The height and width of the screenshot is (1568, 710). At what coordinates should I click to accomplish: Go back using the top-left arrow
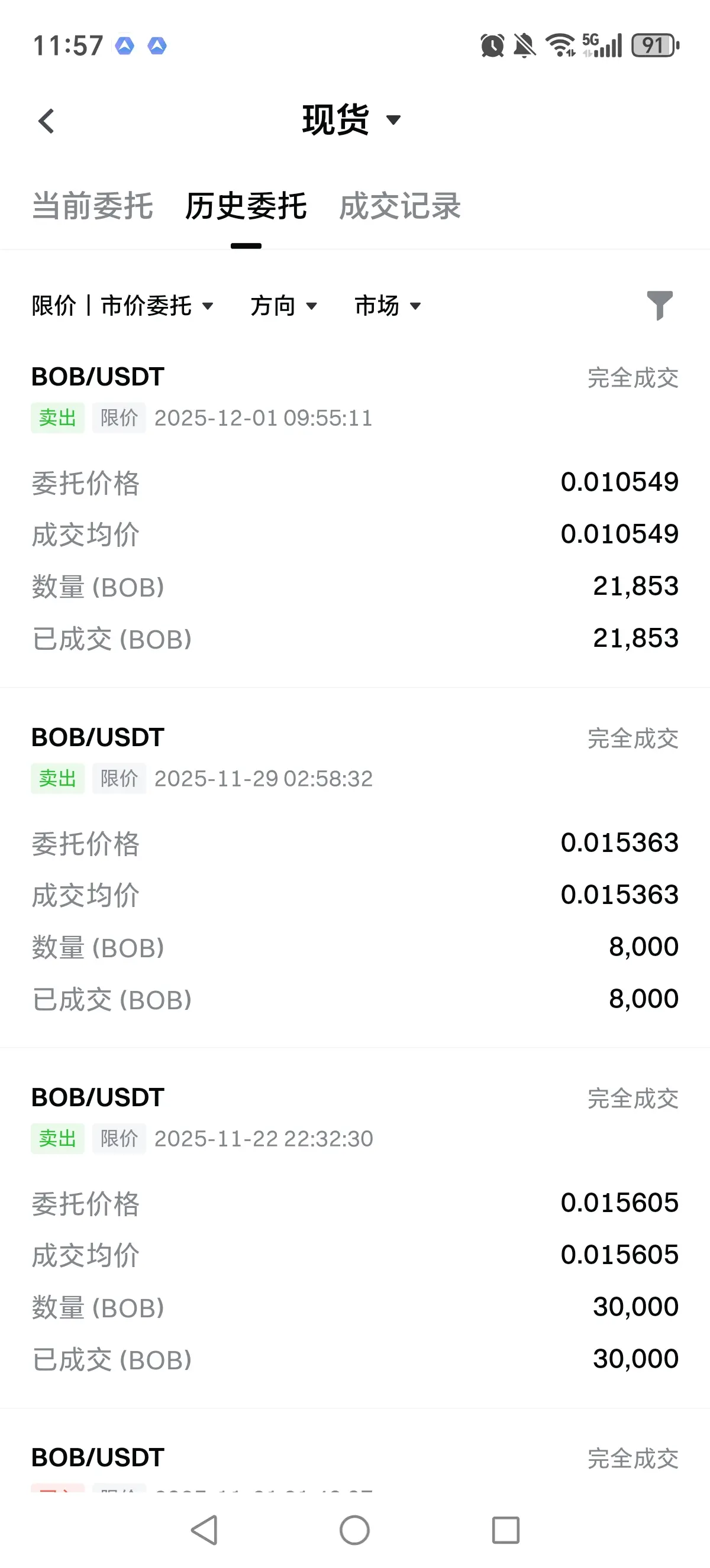[46, 121]
